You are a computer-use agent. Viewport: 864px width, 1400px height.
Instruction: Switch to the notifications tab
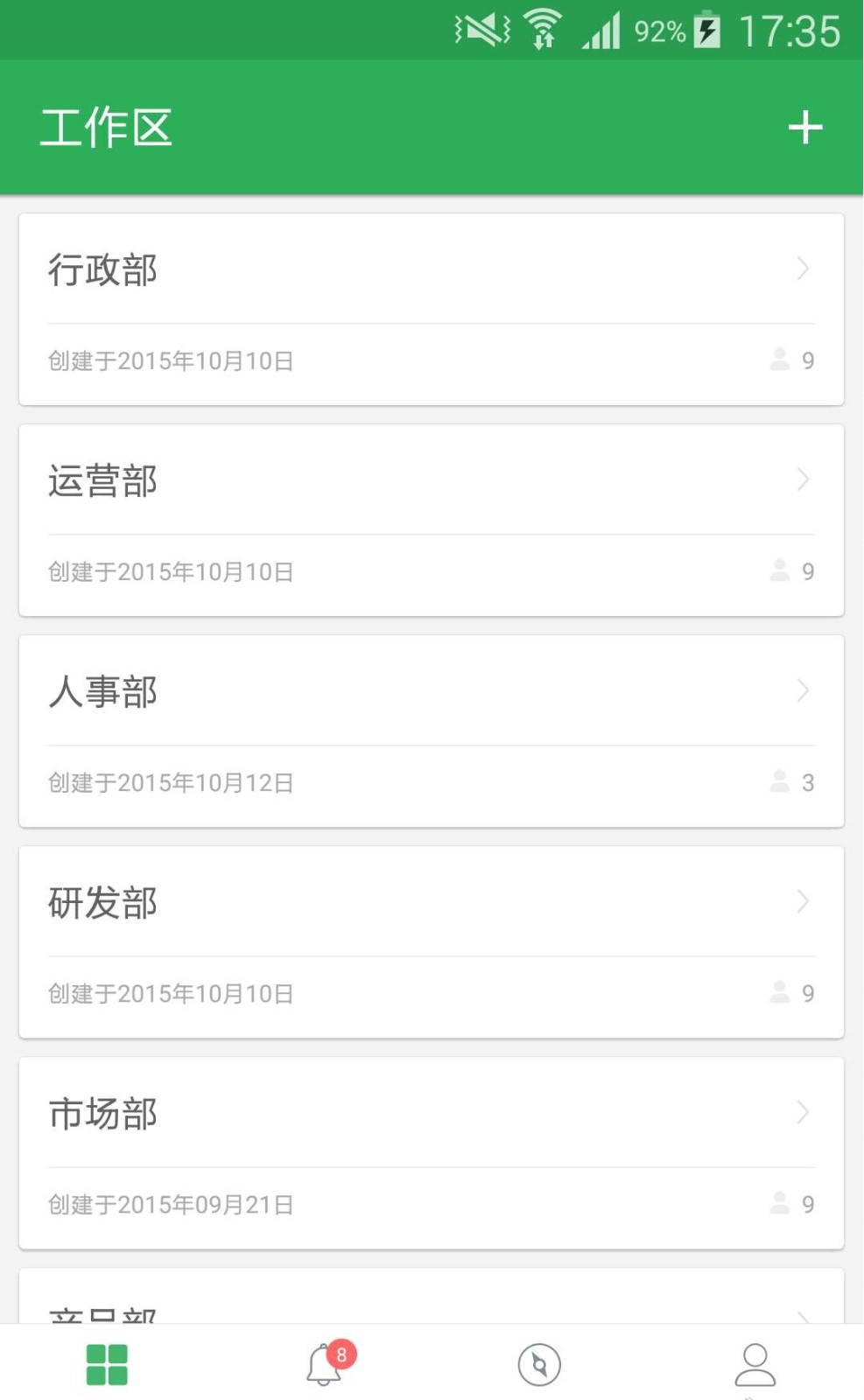[322, 1367]
